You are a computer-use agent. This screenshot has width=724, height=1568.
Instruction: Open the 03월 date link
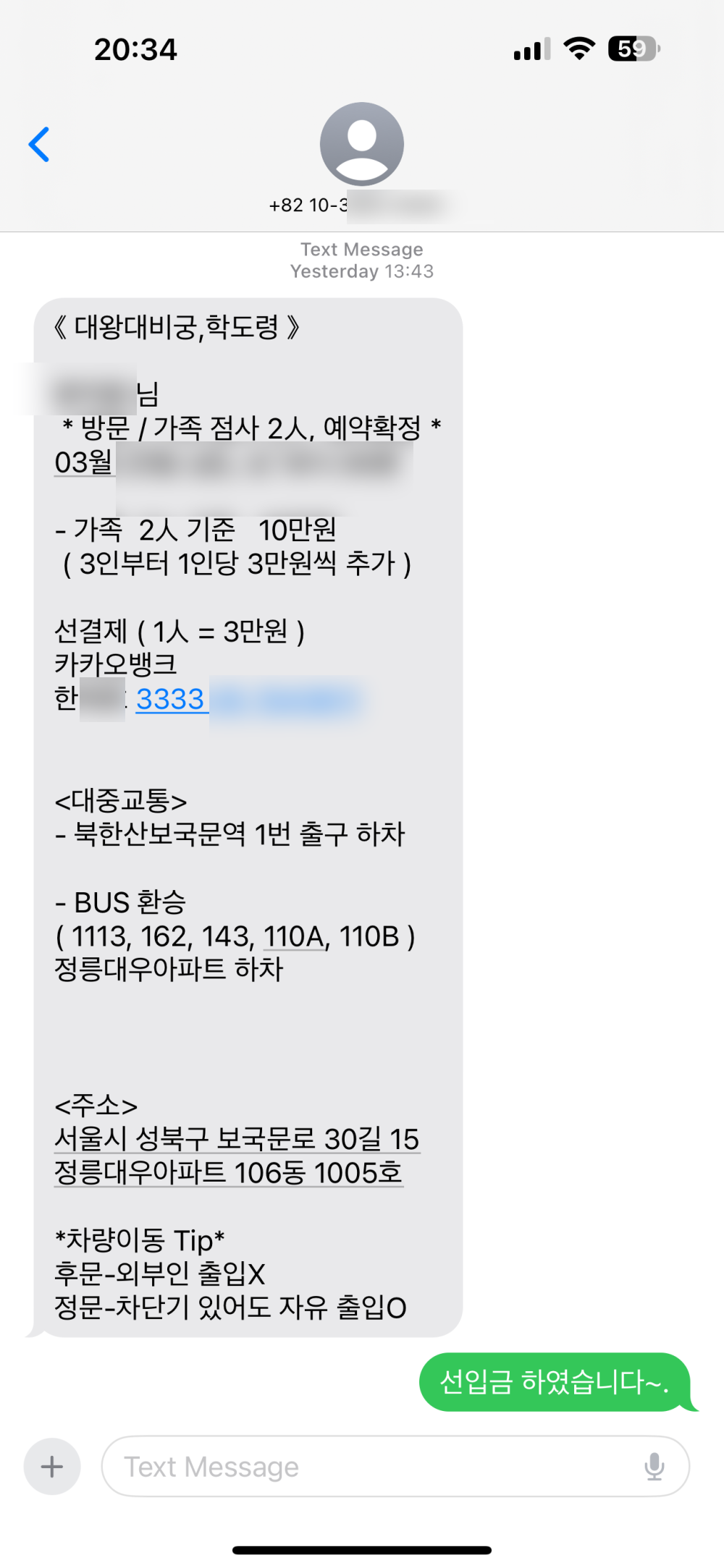pos(84,462)
